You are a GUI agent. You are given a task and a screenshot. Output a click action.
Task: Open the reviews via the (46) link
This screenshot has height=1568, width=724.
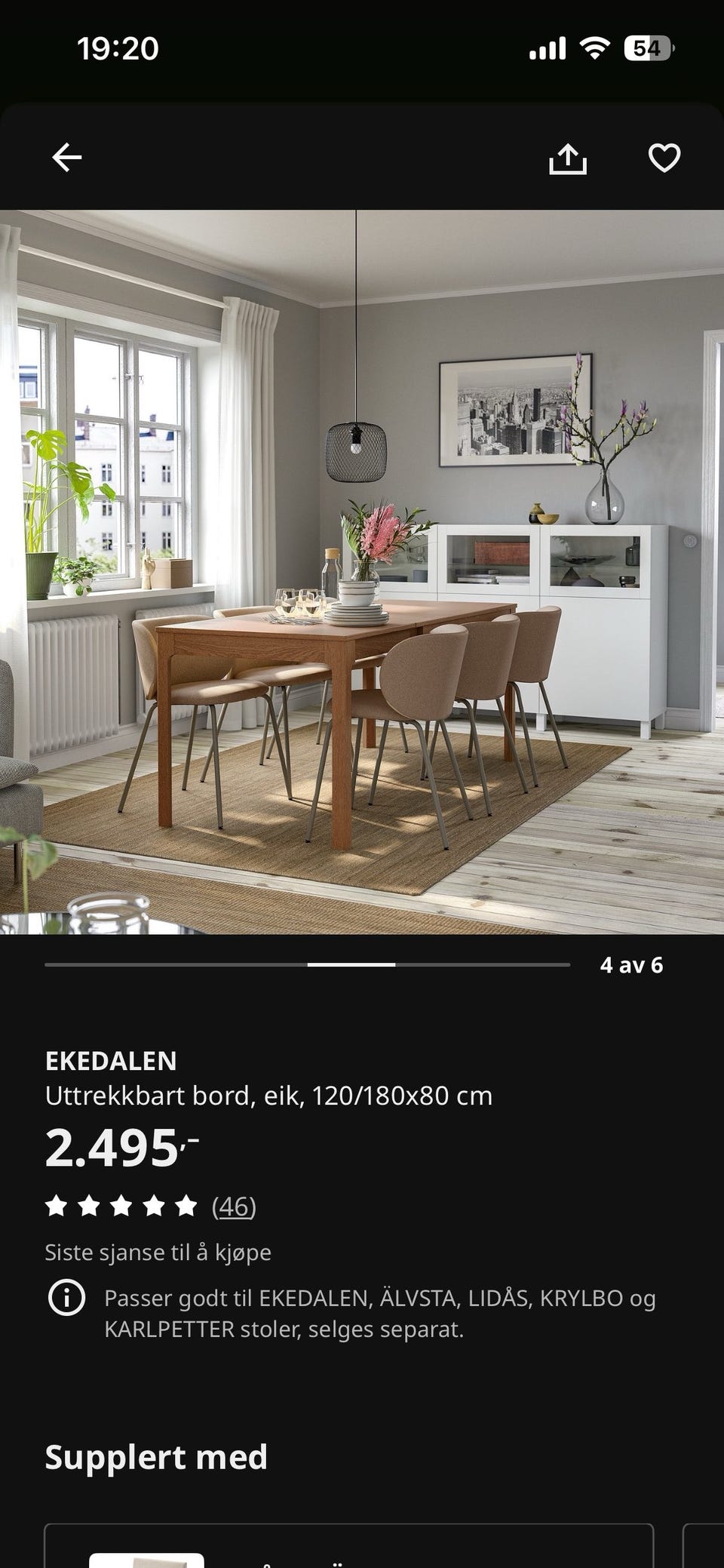[x=235, y=1204]
